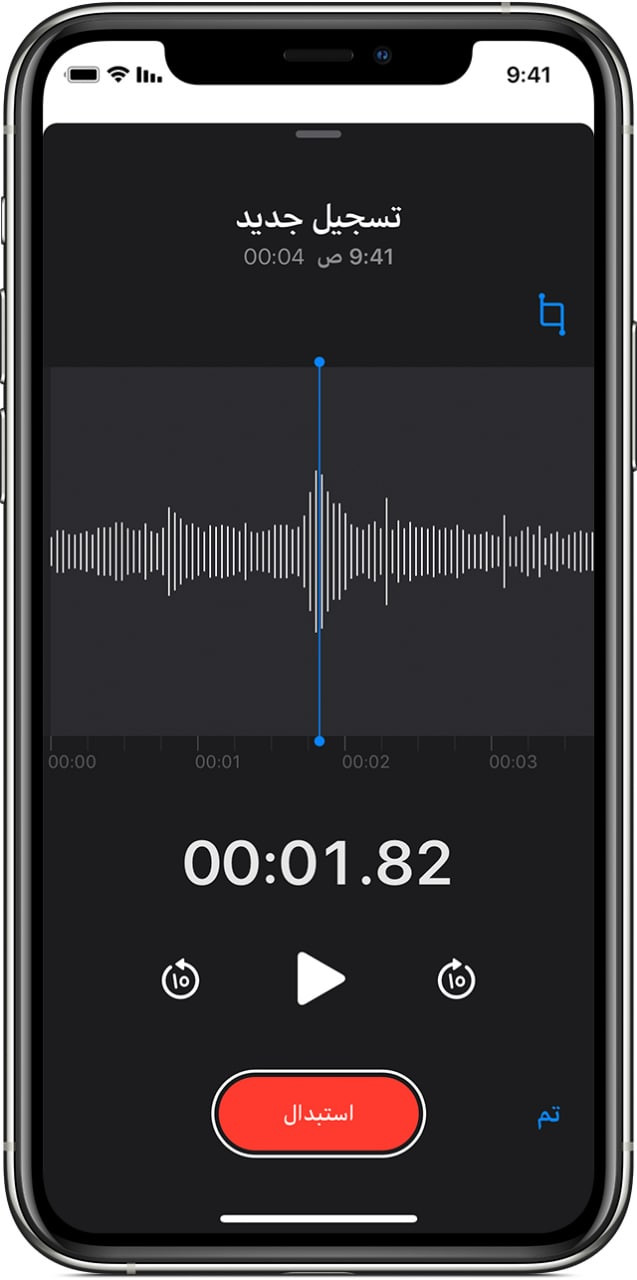Viewport: 637px width, 1280px height.
Task: Tap تم (Done) to finish editing
Action: tap(549, 1116)
